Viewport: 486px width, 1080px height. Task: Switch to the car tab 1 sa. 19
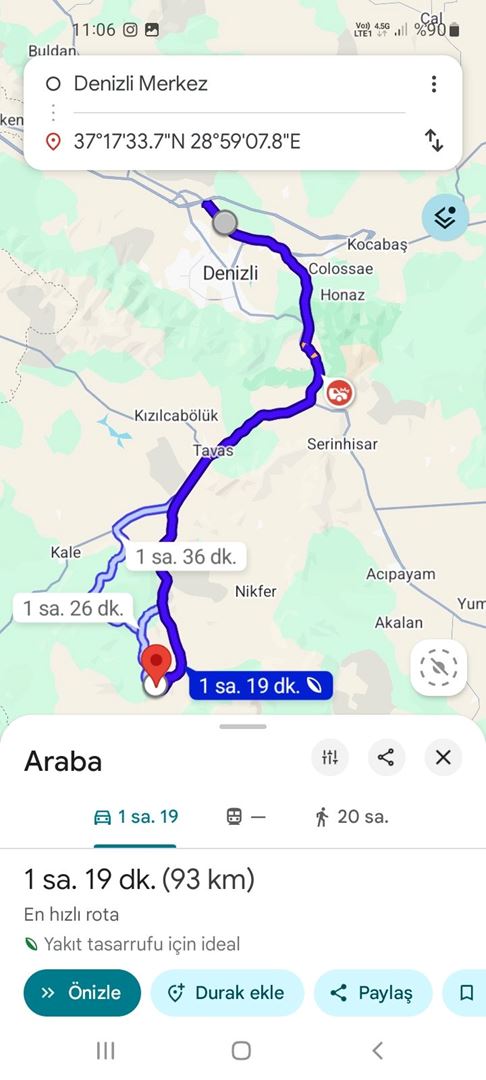coord(136,818)
